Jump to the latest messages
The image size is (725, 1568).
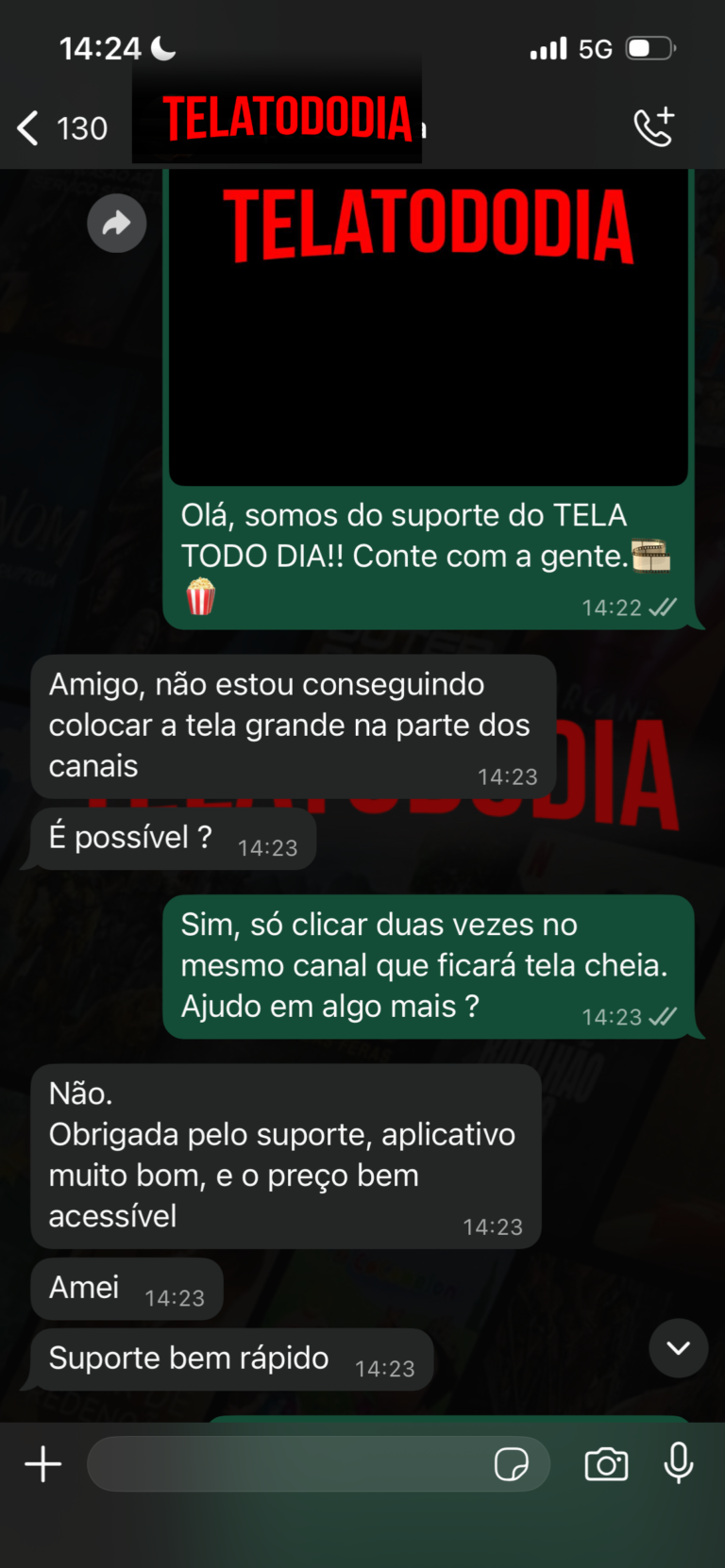[x=678, y=1347]
